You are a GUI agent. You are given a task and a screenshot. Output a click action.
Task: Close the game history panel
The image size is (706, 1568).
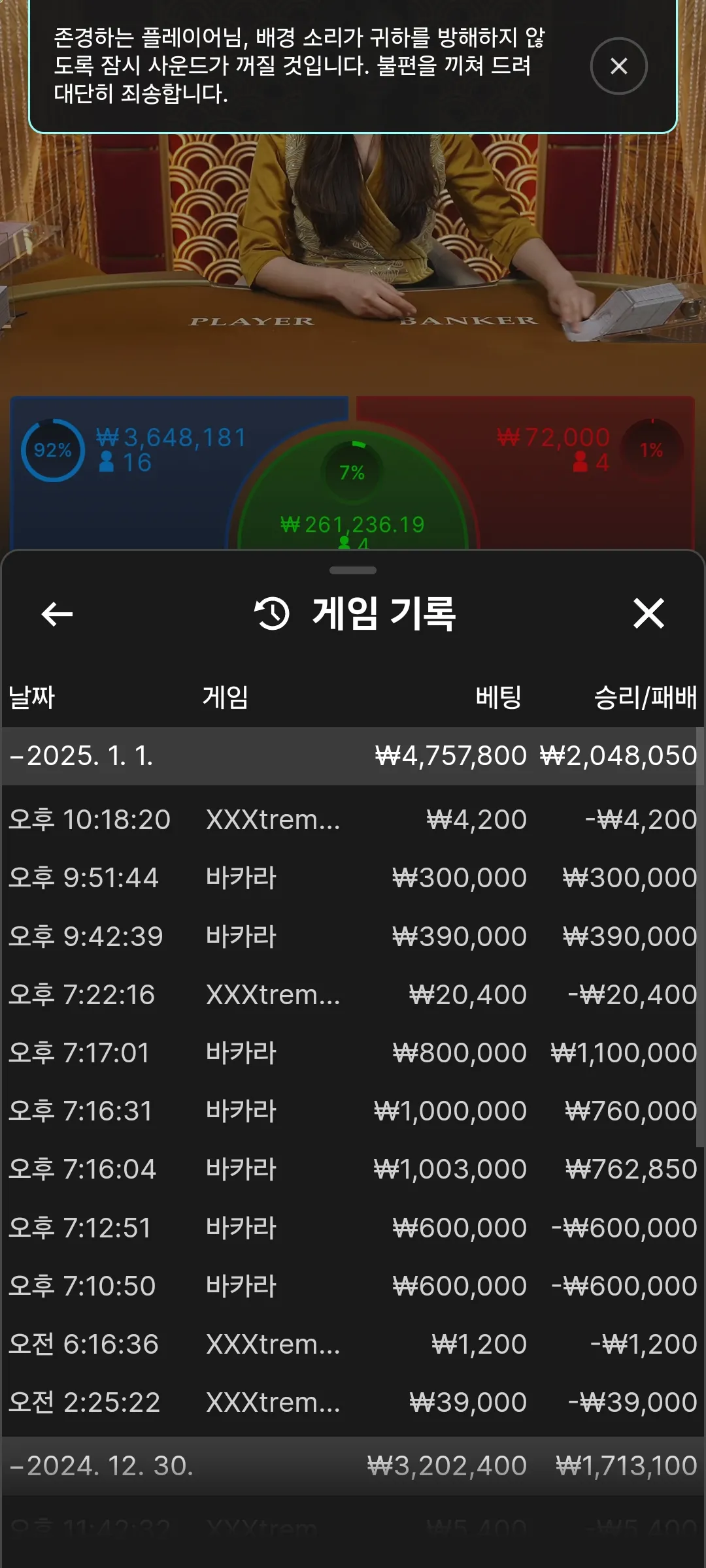[648, 614]
